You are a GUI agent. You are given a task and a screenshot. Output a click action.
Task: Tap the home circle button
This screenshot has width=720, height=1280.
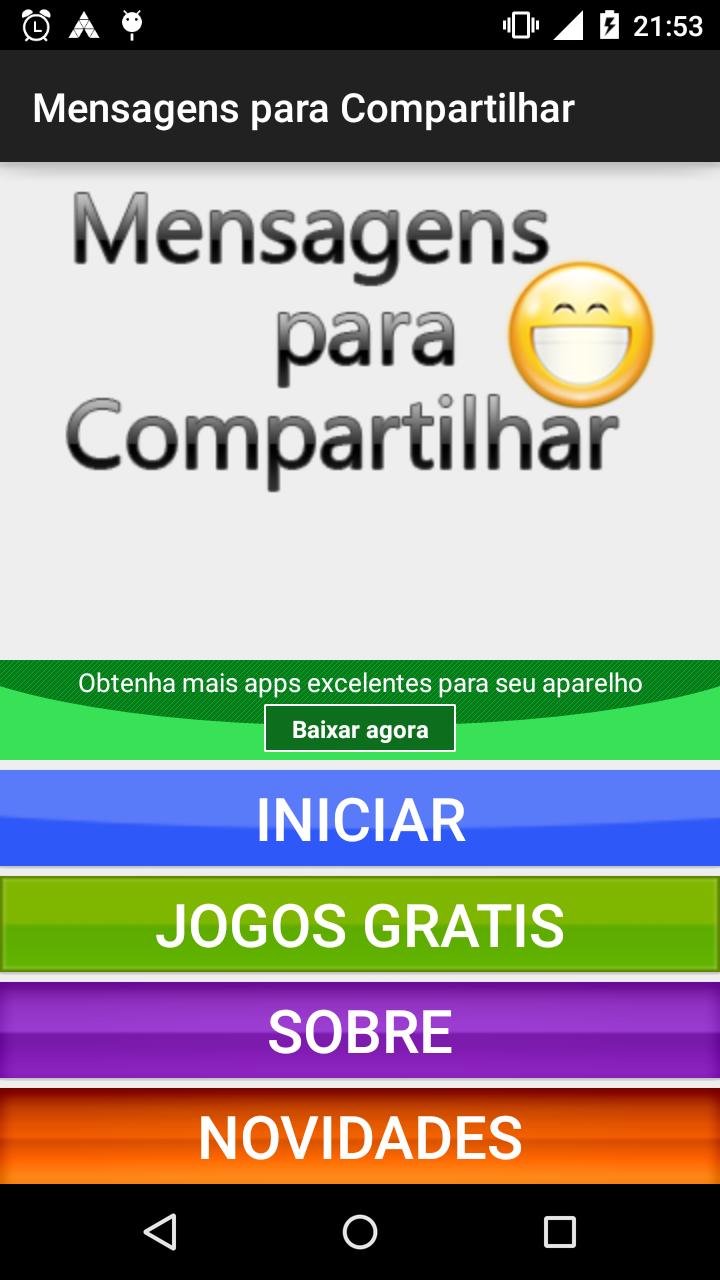tap(360, 1232)
